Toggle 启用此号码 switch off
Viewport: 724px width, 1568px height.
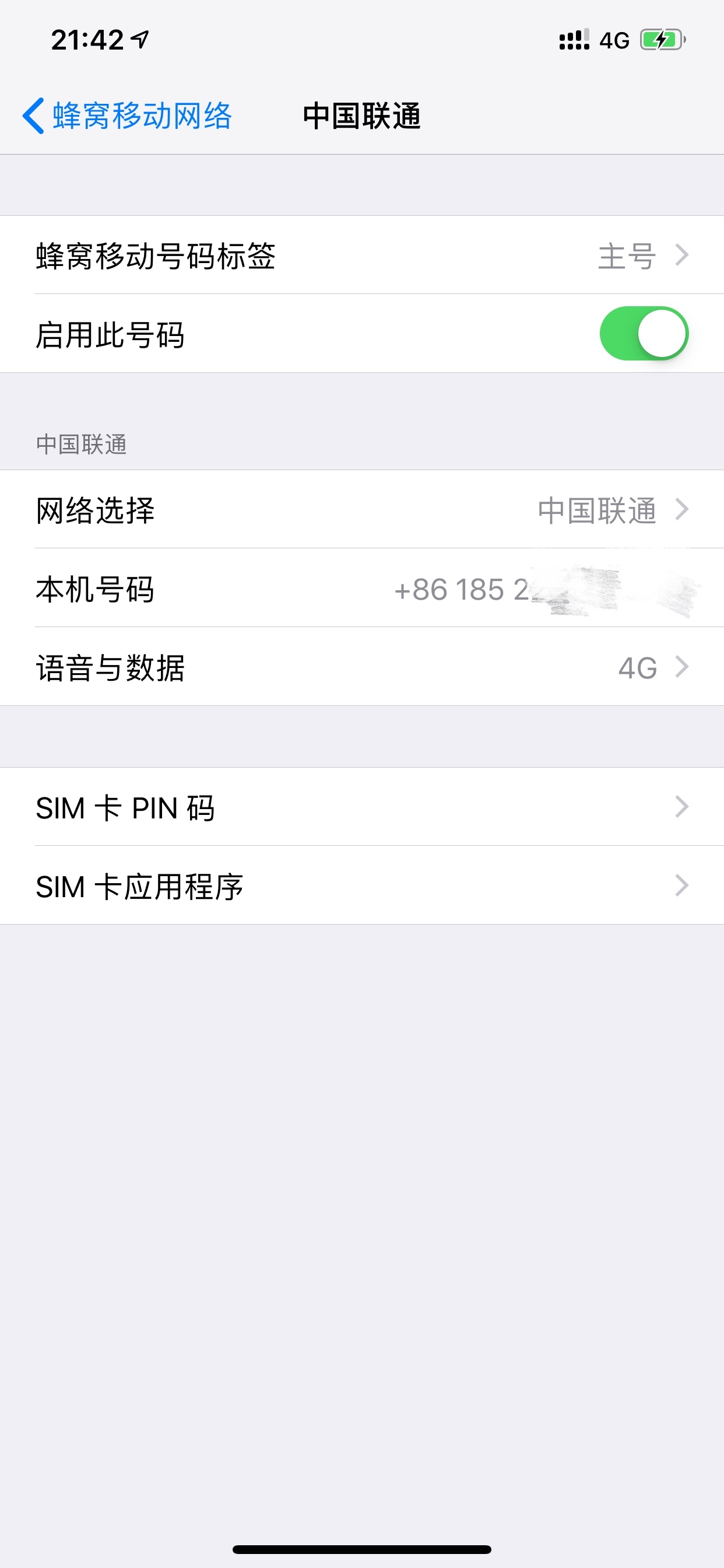click(x=643, y=334)
